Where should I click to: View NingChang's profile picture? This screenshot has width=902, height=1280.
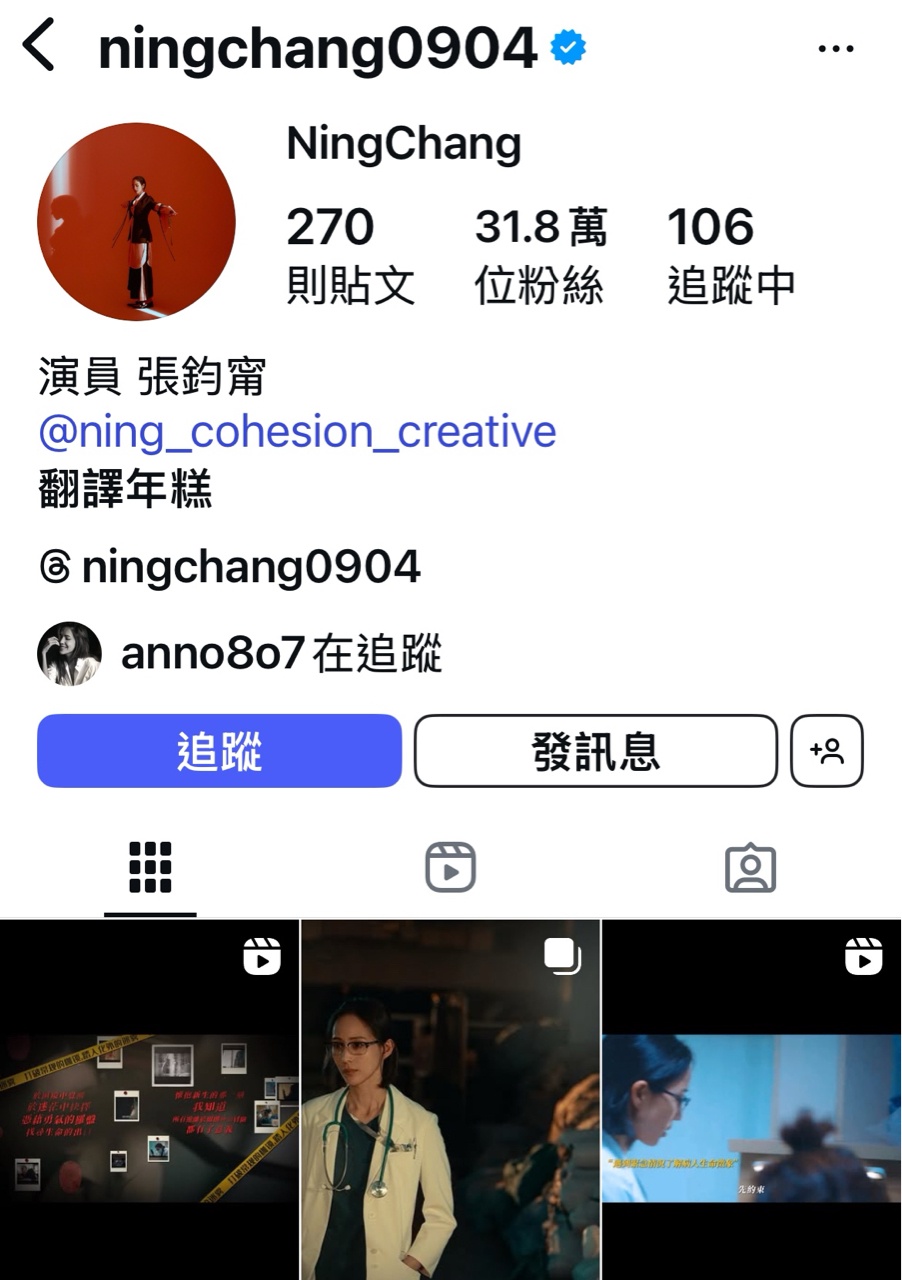[136, 222]
